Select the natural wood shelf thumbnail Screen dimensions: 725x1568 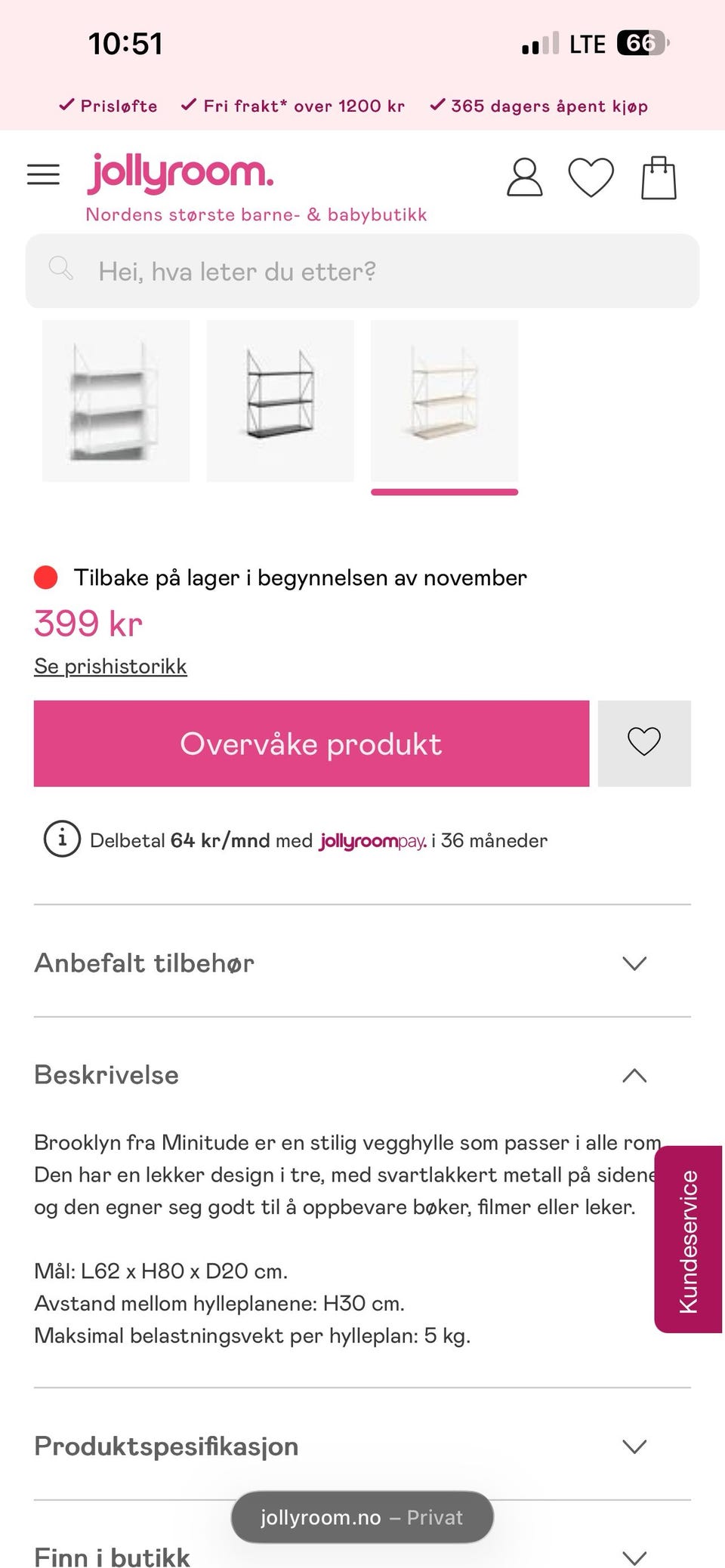tap(444, 401)
